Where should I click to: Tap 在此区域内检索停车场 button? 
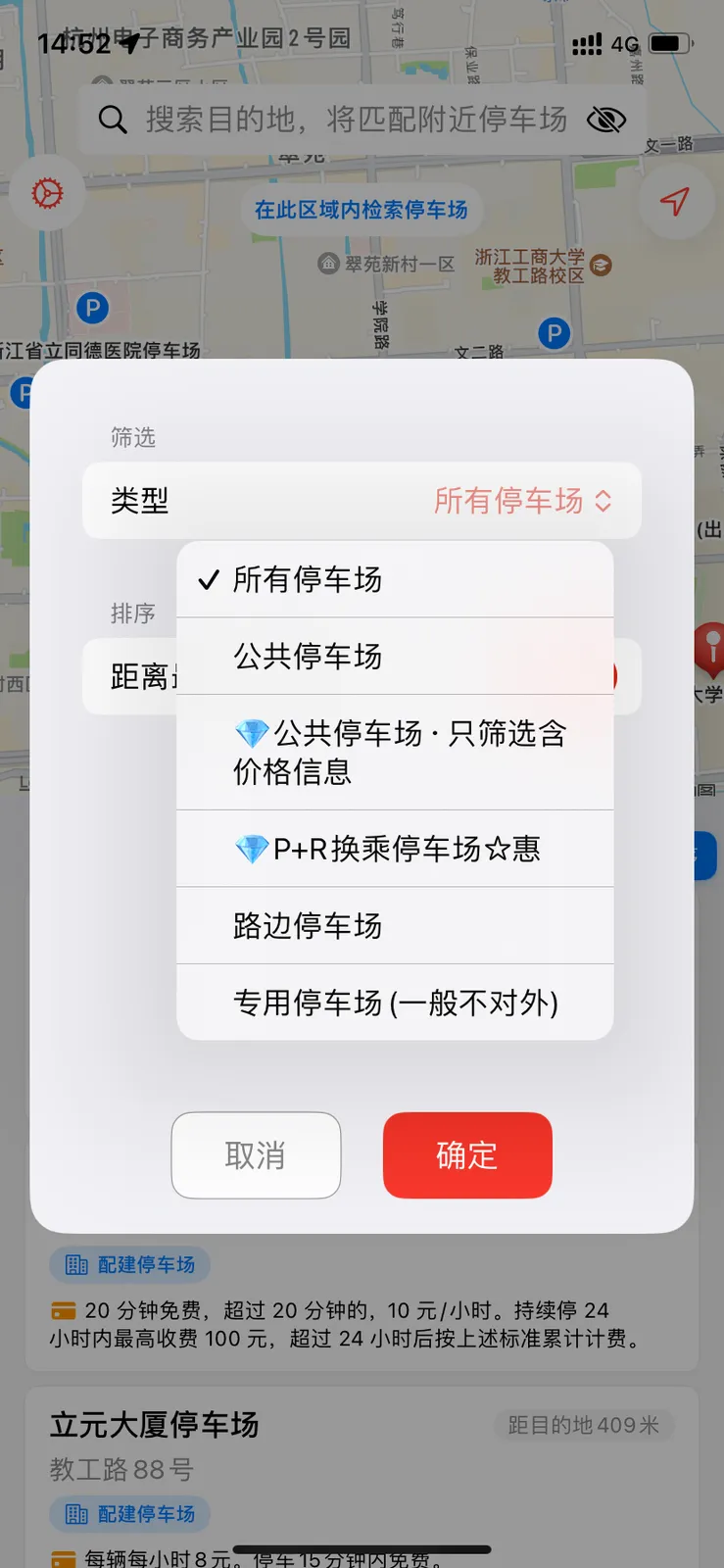(361, 210)
